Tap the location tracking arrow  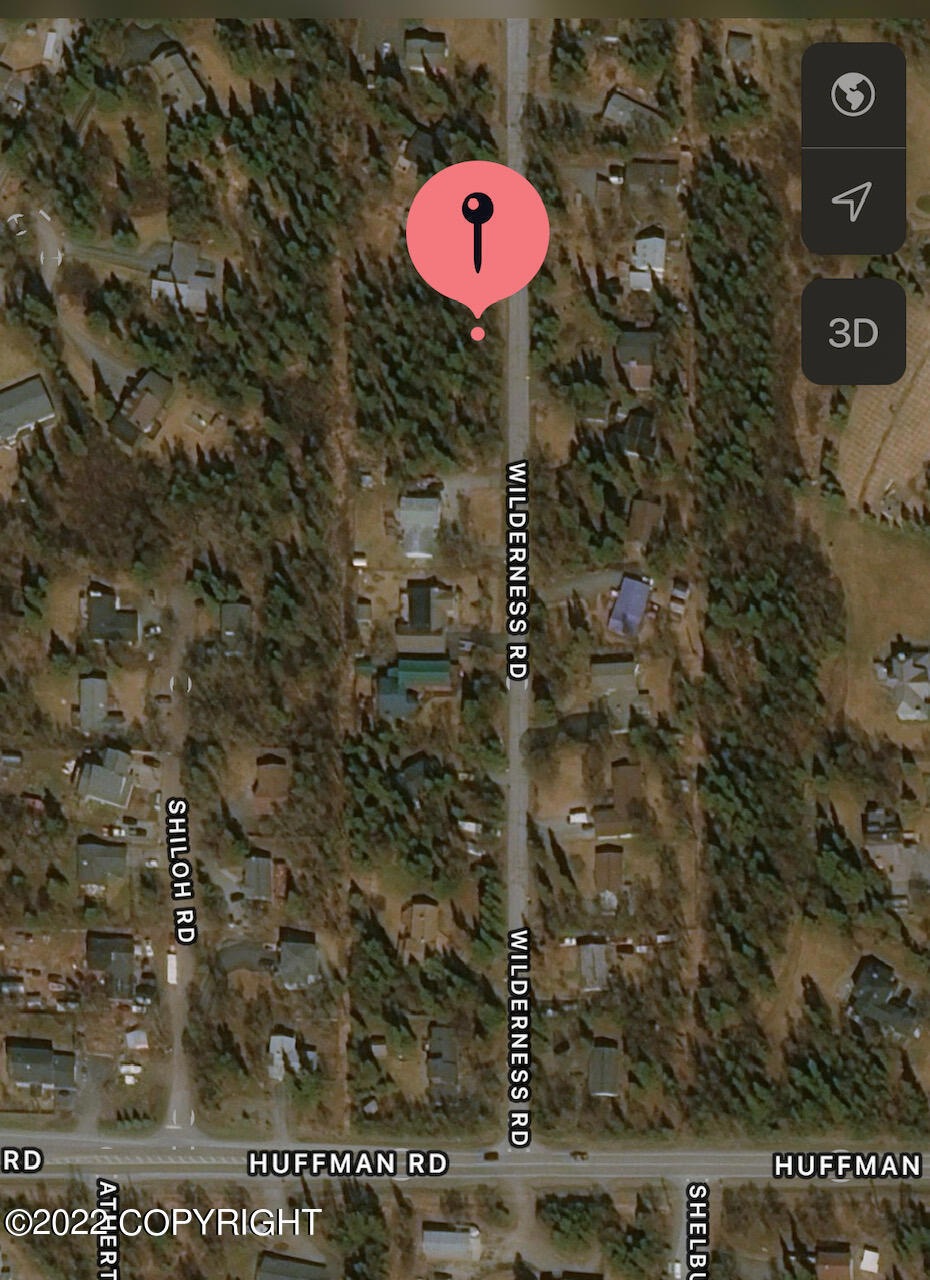(x=853, y=201)
